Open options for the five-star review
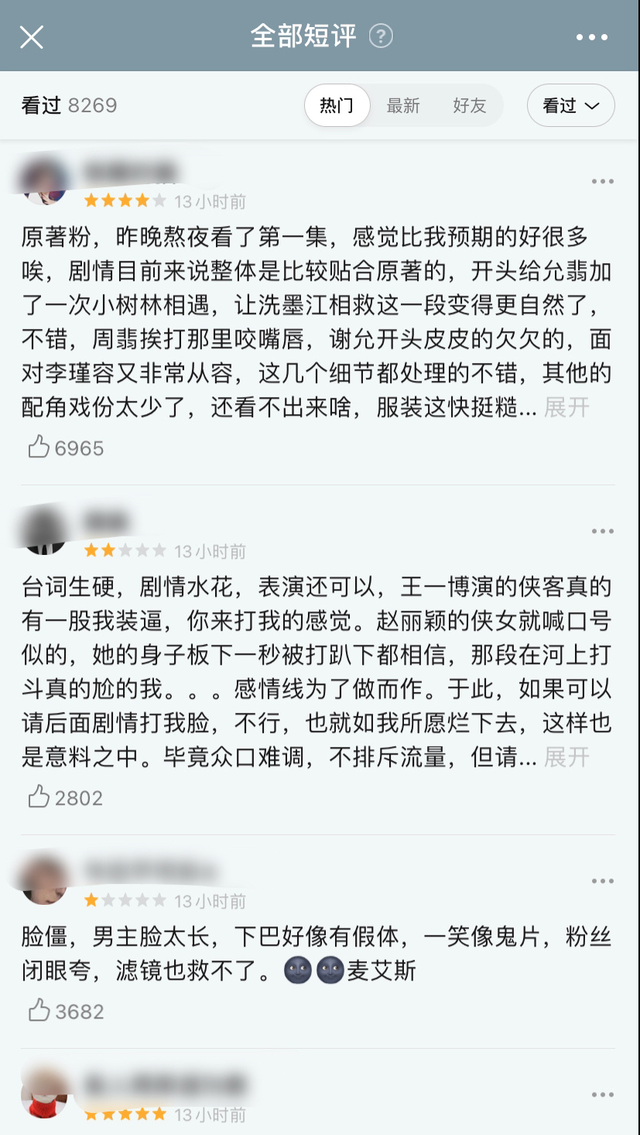The image size is (640, 1135). pos(602,1094)
